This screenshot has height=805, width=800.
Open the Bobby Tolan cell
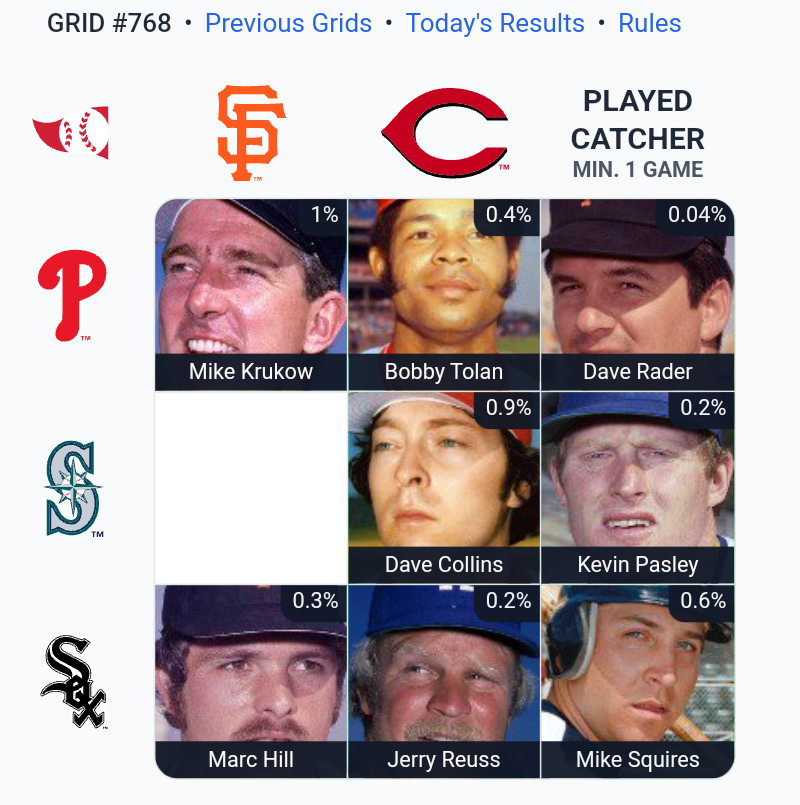(x=444, y=295)
